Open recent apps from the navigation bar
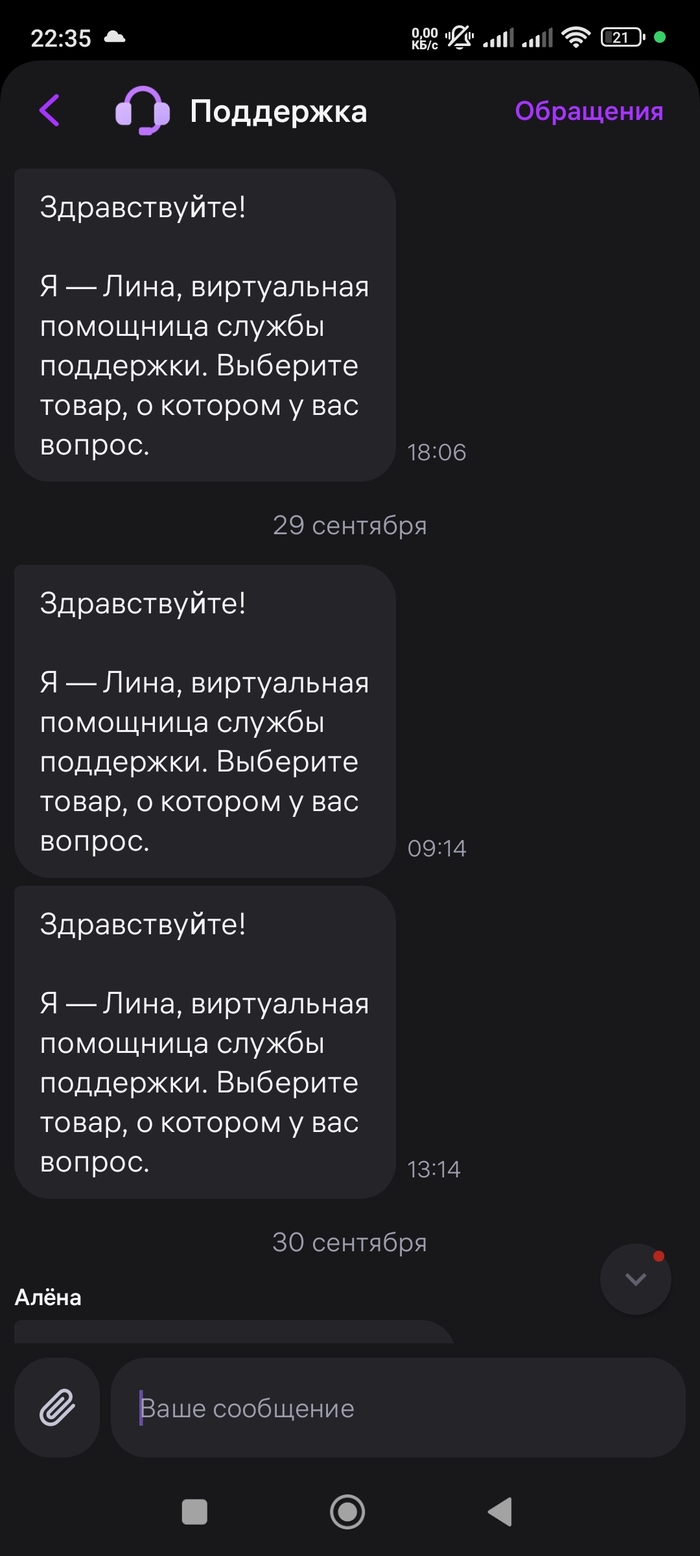700x1556 pixels. point(194,1511)
